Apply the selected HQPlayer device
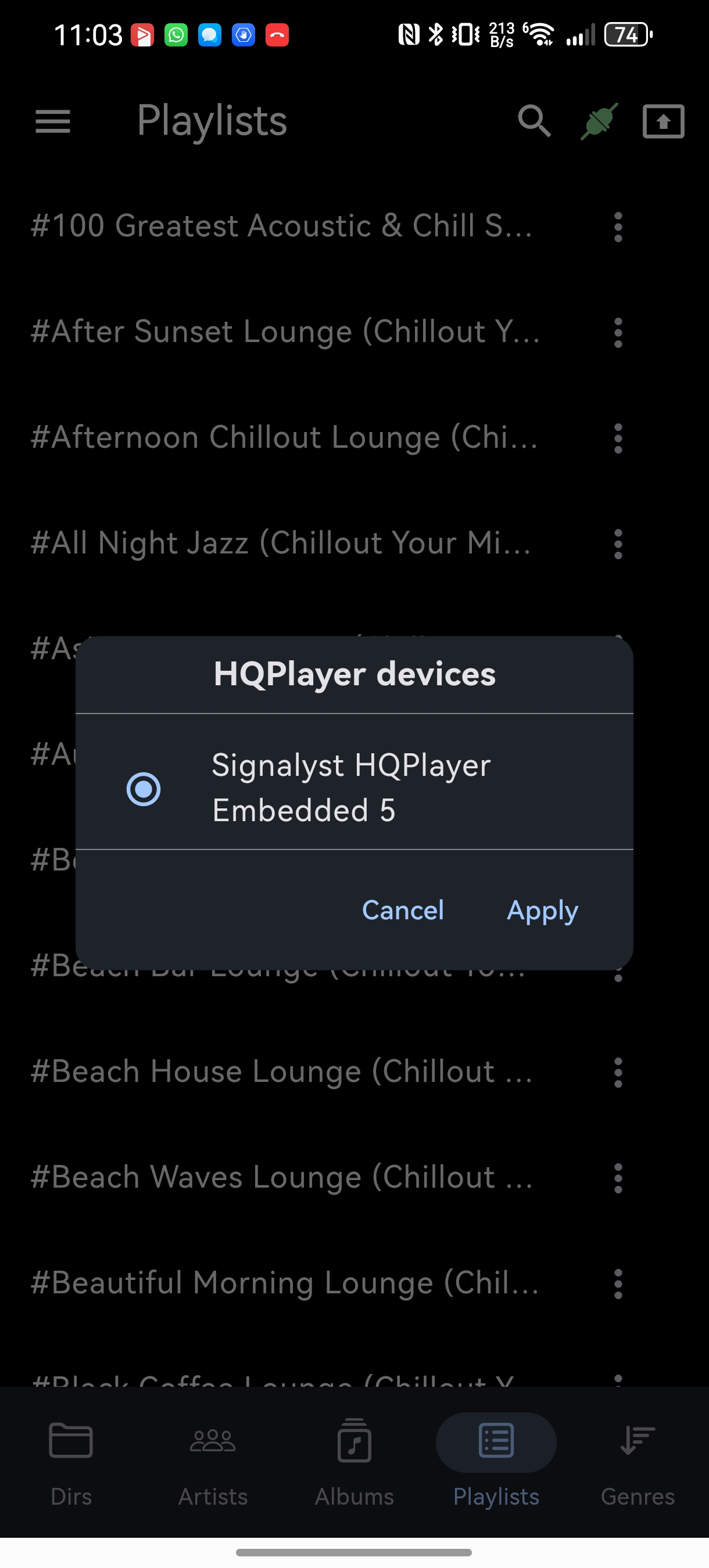Image resolution: width=709 pixels, height=1568 pixels. 542,911
